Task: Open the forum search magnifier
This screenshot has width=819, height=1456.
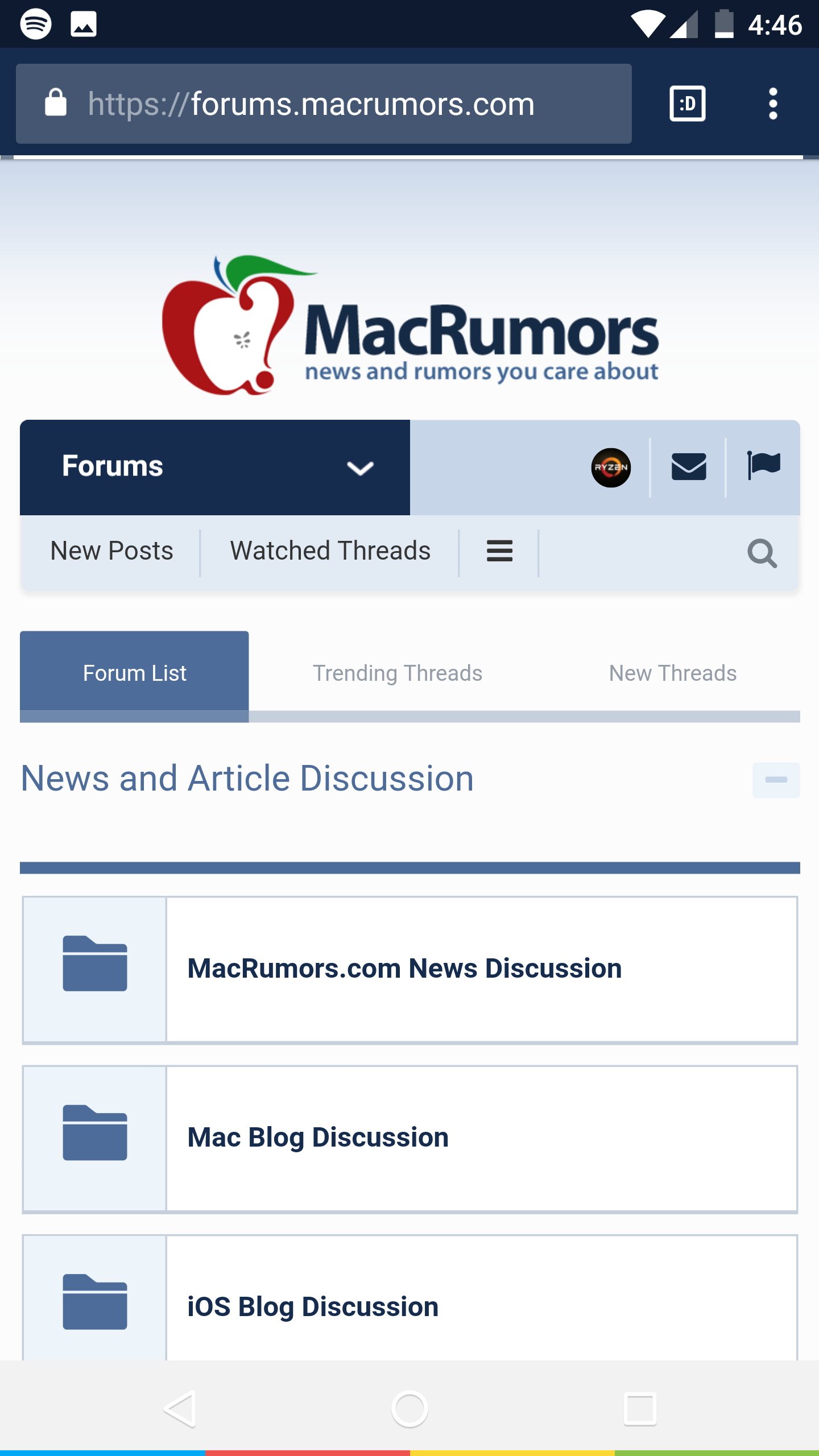Action: point(762,553)
